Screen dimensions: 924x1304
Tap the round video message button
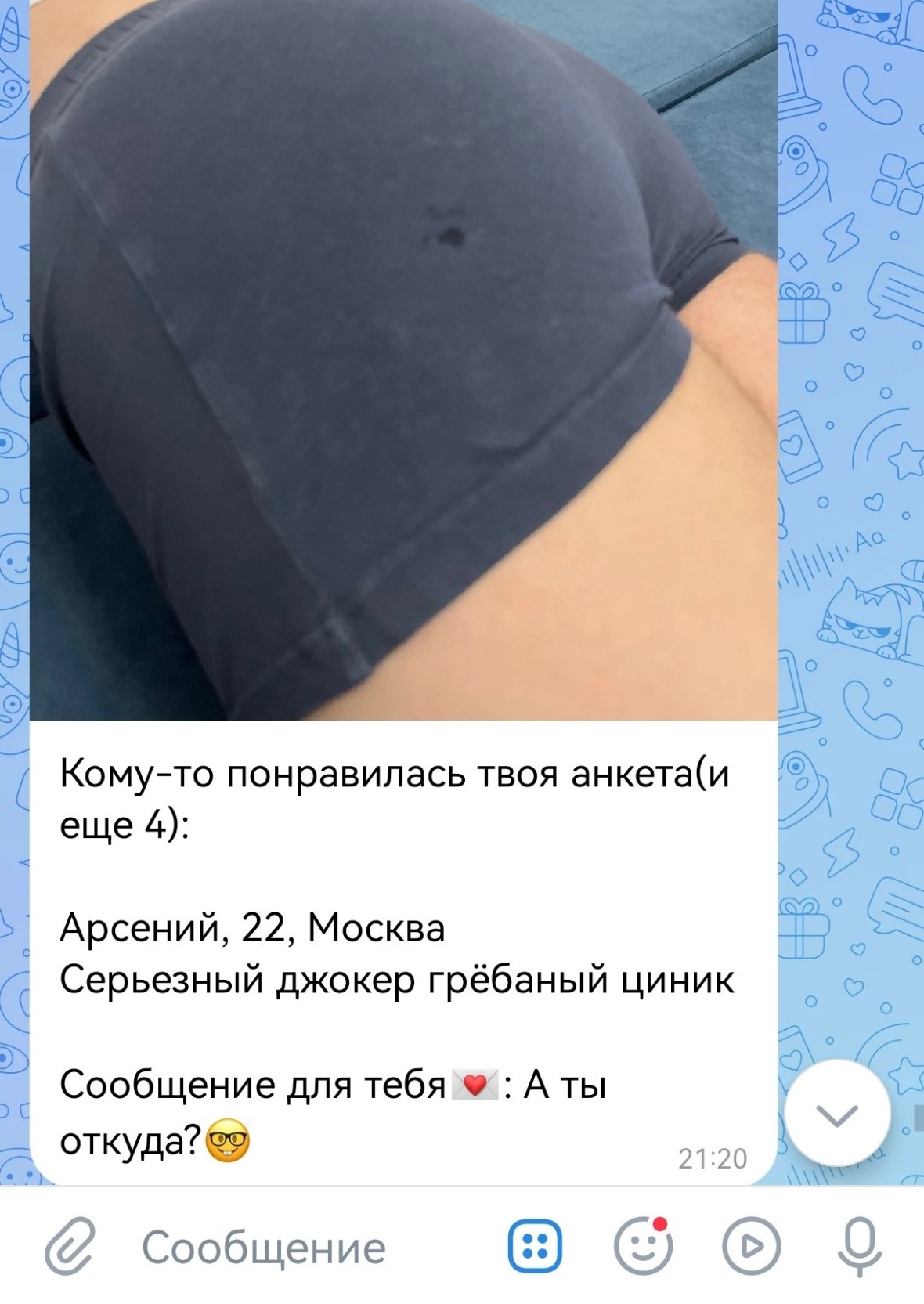point(751,1245)
